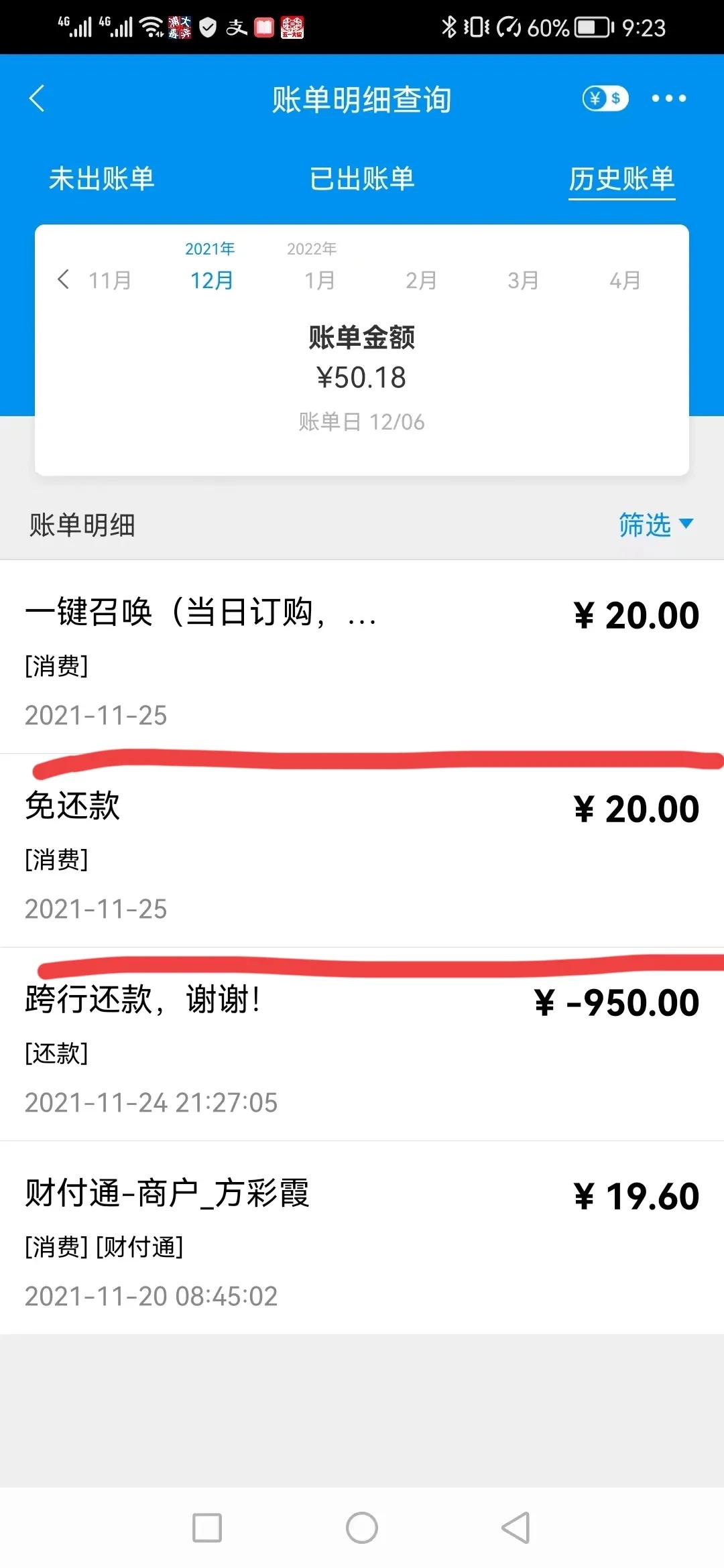Select the 历史账单 tab

pyautogui.click(x=621, y=179)
